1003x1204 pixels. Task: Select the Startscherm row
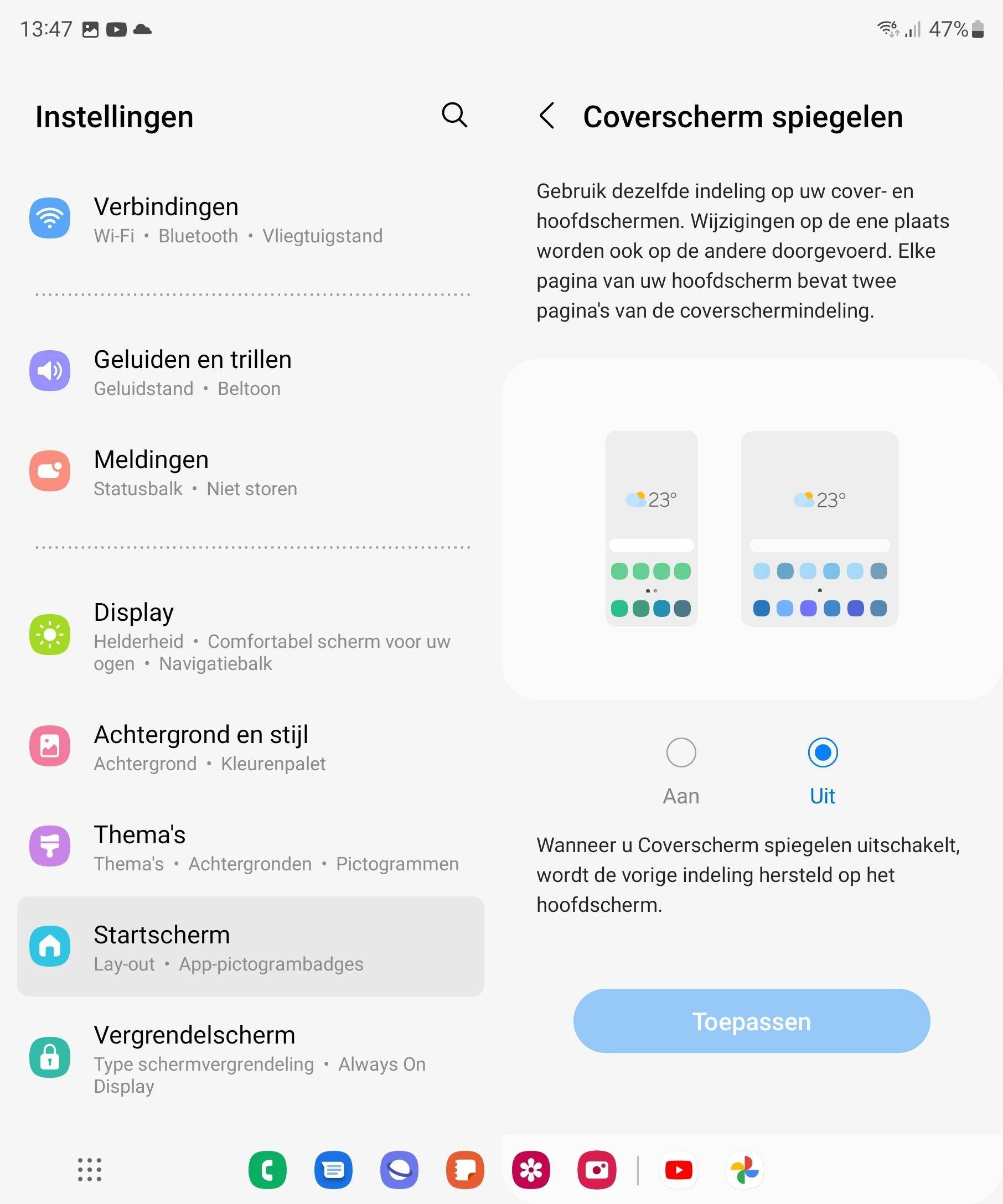click(x=251, y=947)
